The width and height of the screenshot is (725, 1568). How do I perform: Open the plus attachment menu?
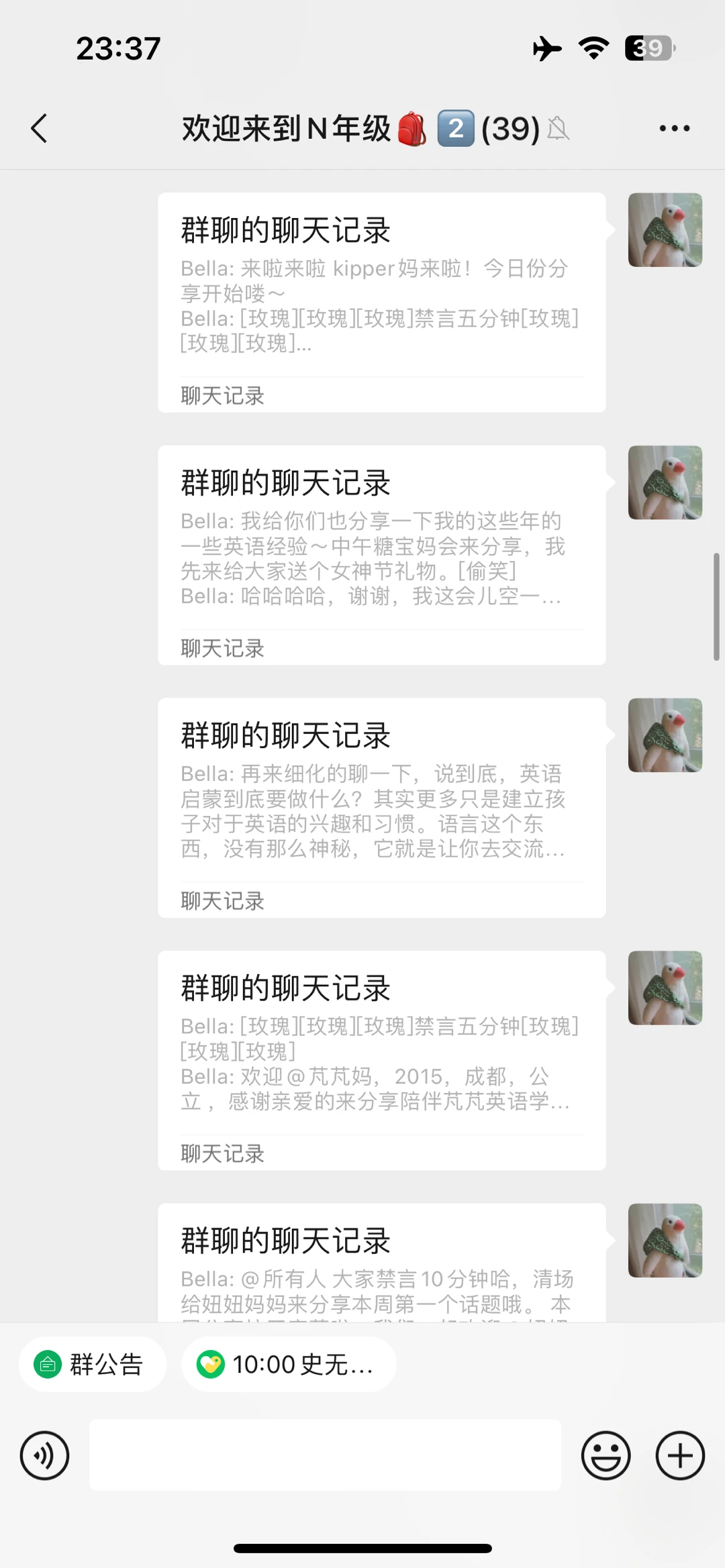click(679, 1455)
